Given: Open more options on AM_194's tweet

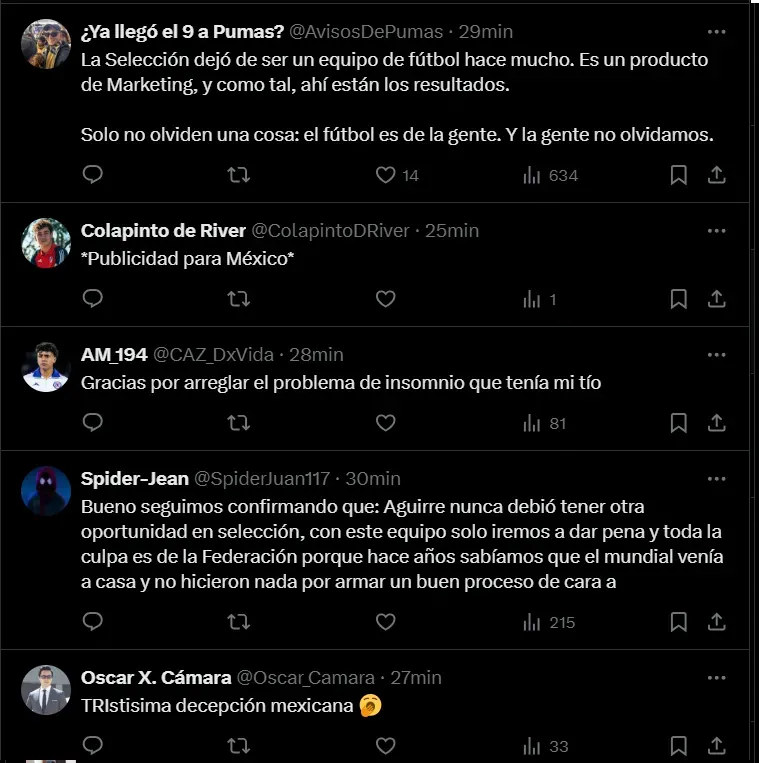Looking at the screenshot, I should (716, 355).
